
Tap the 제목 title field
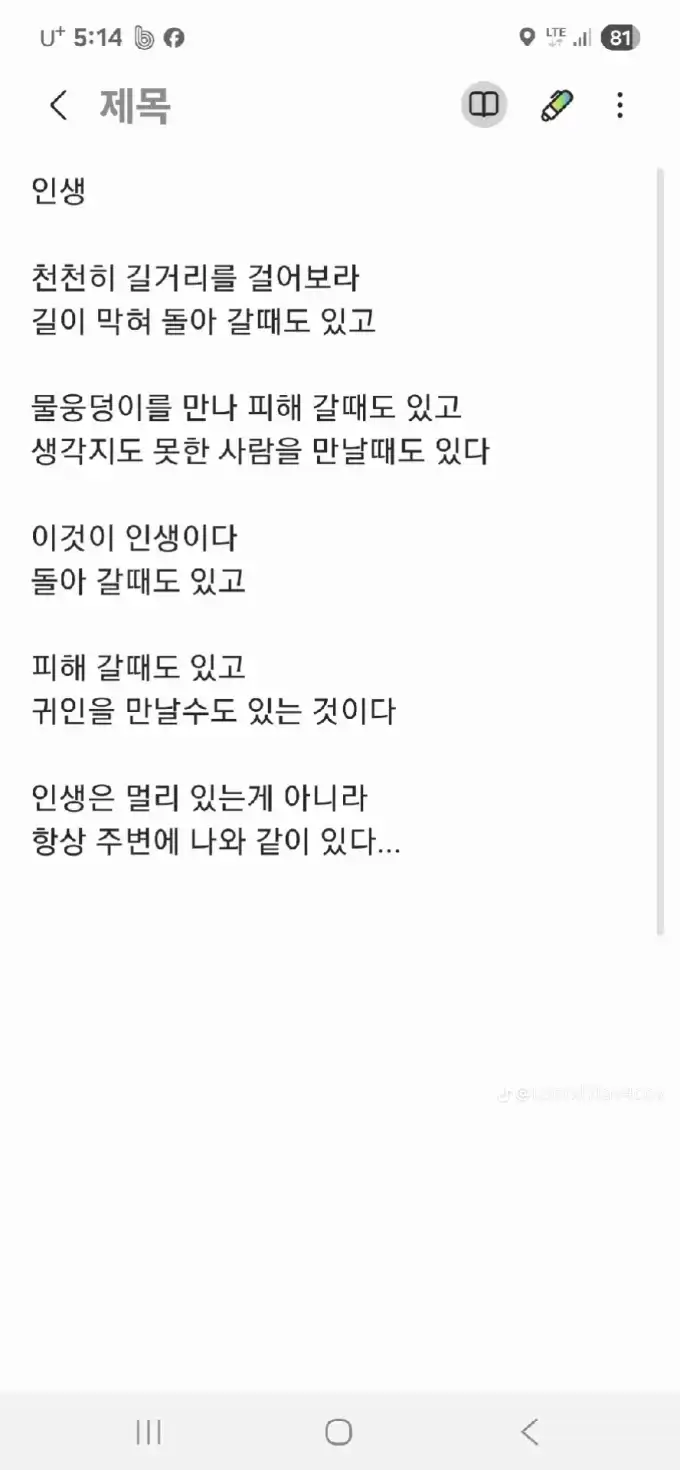136,105
